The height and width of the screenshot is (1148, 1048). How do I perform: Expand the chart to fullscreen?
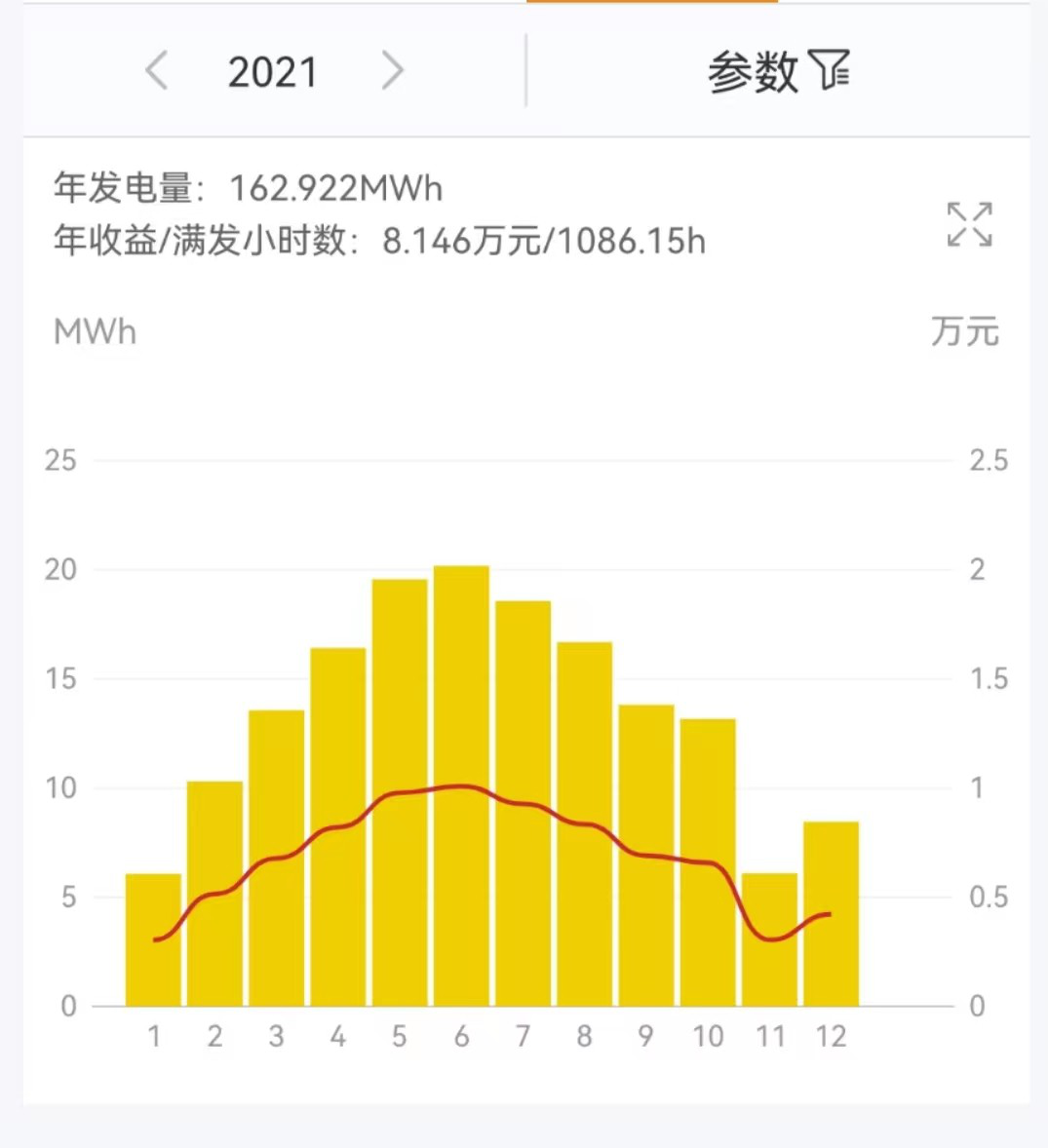[x=969, y=225]
